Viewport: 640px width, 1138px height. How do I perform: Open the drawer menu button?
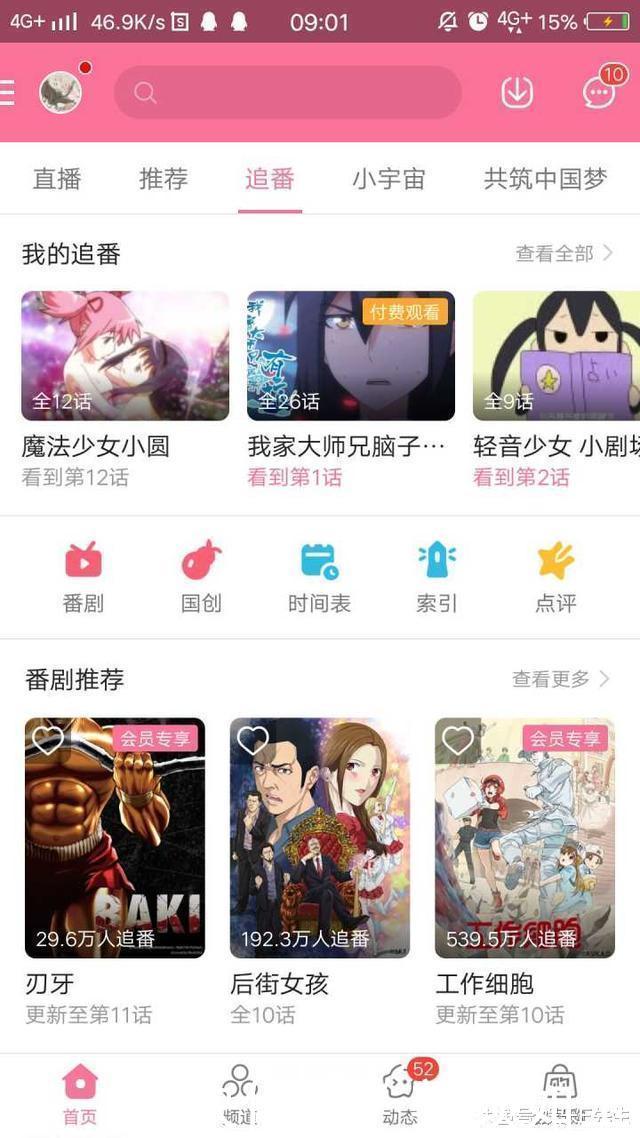pos(8,93)
